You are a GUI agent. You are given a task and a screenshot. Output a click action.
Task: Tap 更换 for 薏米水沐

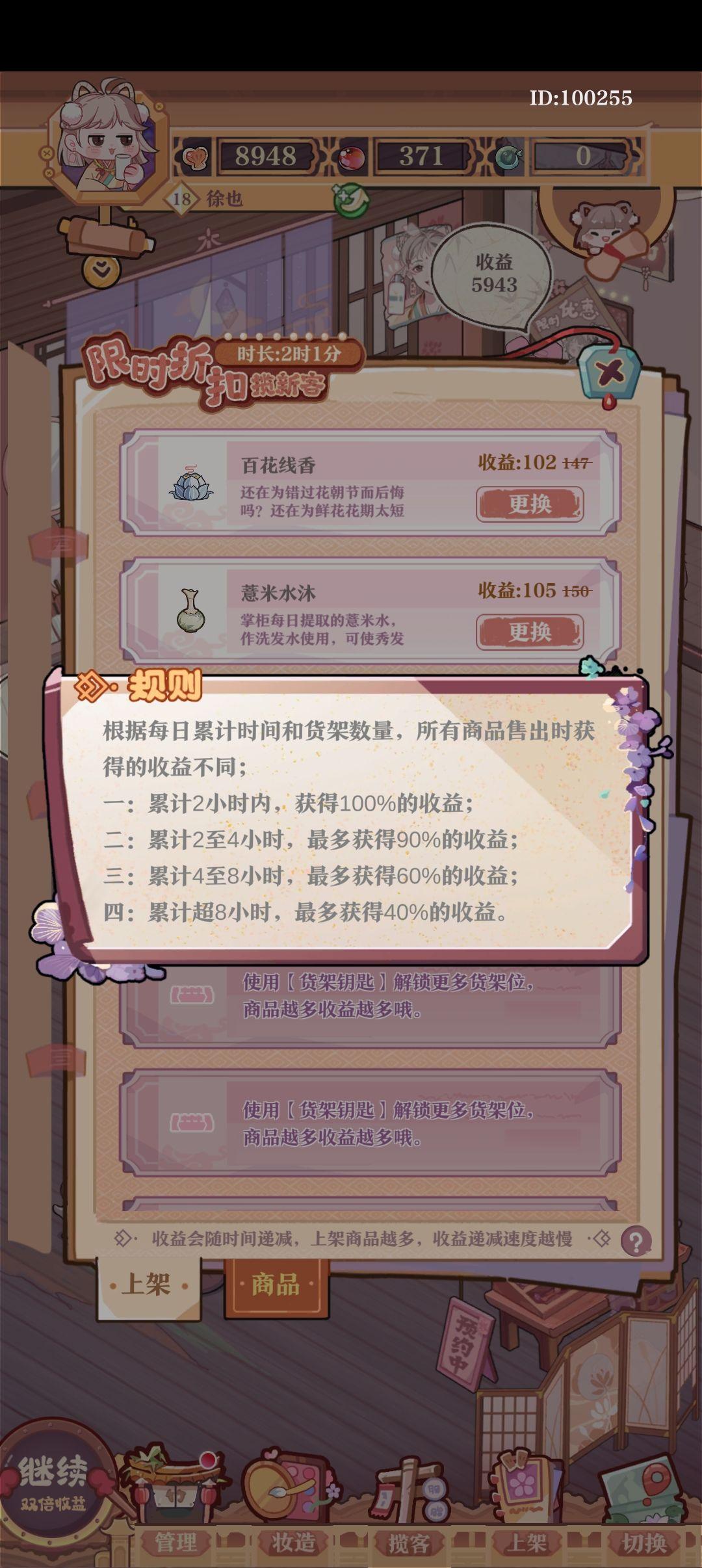pyautogui.click(x=529, y=631)
